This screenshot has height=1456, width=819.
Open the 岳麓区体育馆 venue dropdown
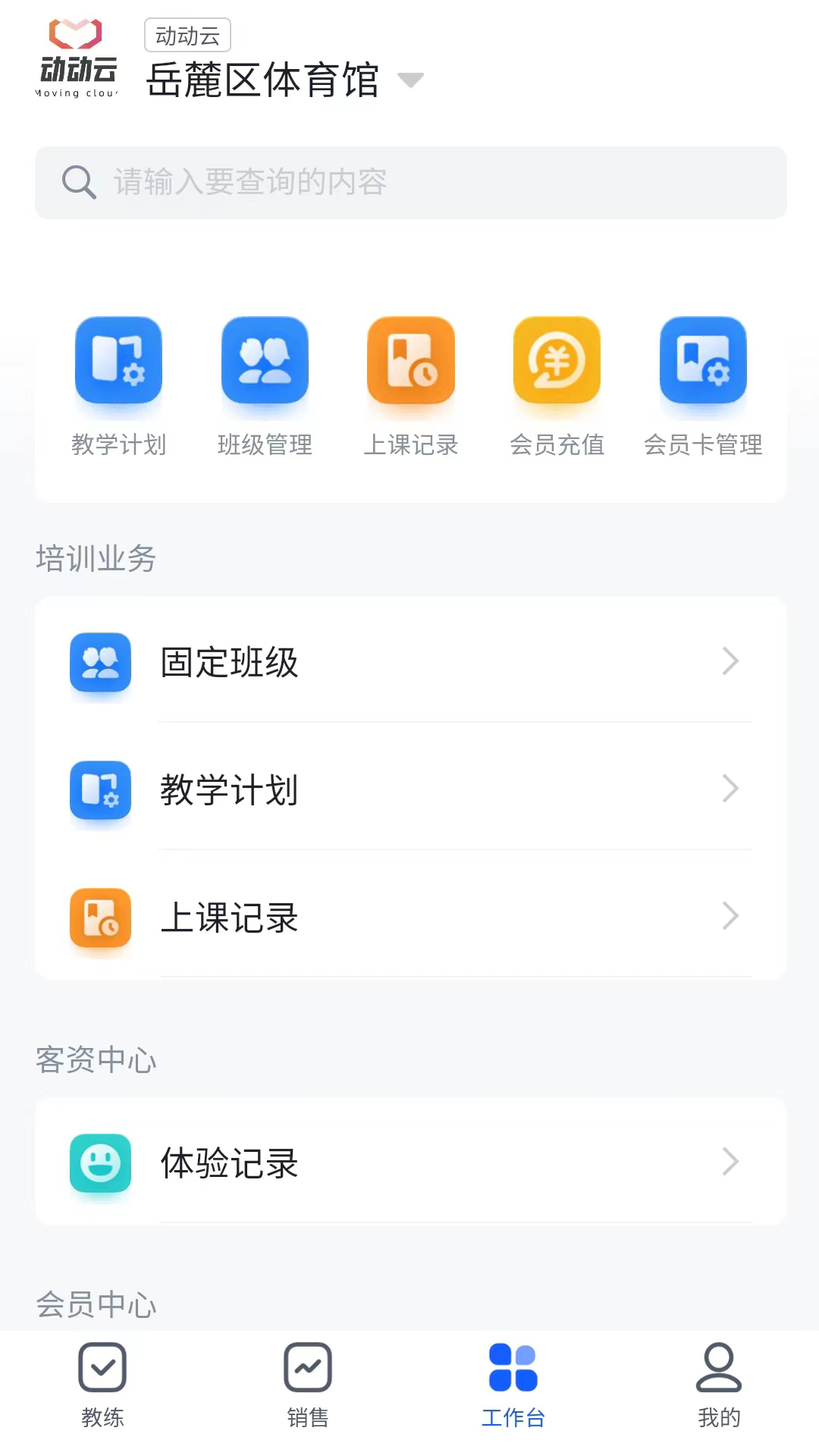[410, 80]
